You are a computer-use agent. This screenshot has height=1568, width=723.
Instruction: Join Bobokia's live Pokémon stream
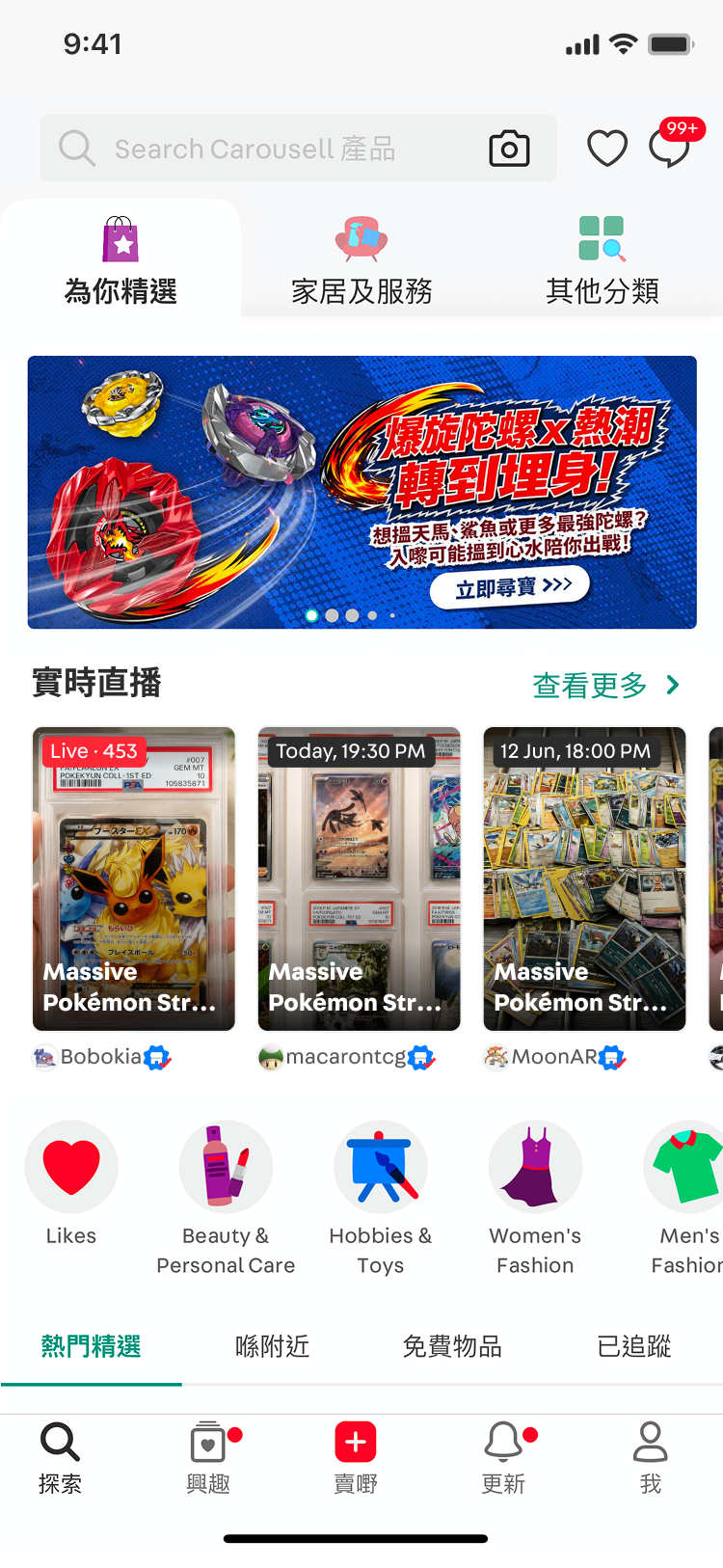(134, 879)
